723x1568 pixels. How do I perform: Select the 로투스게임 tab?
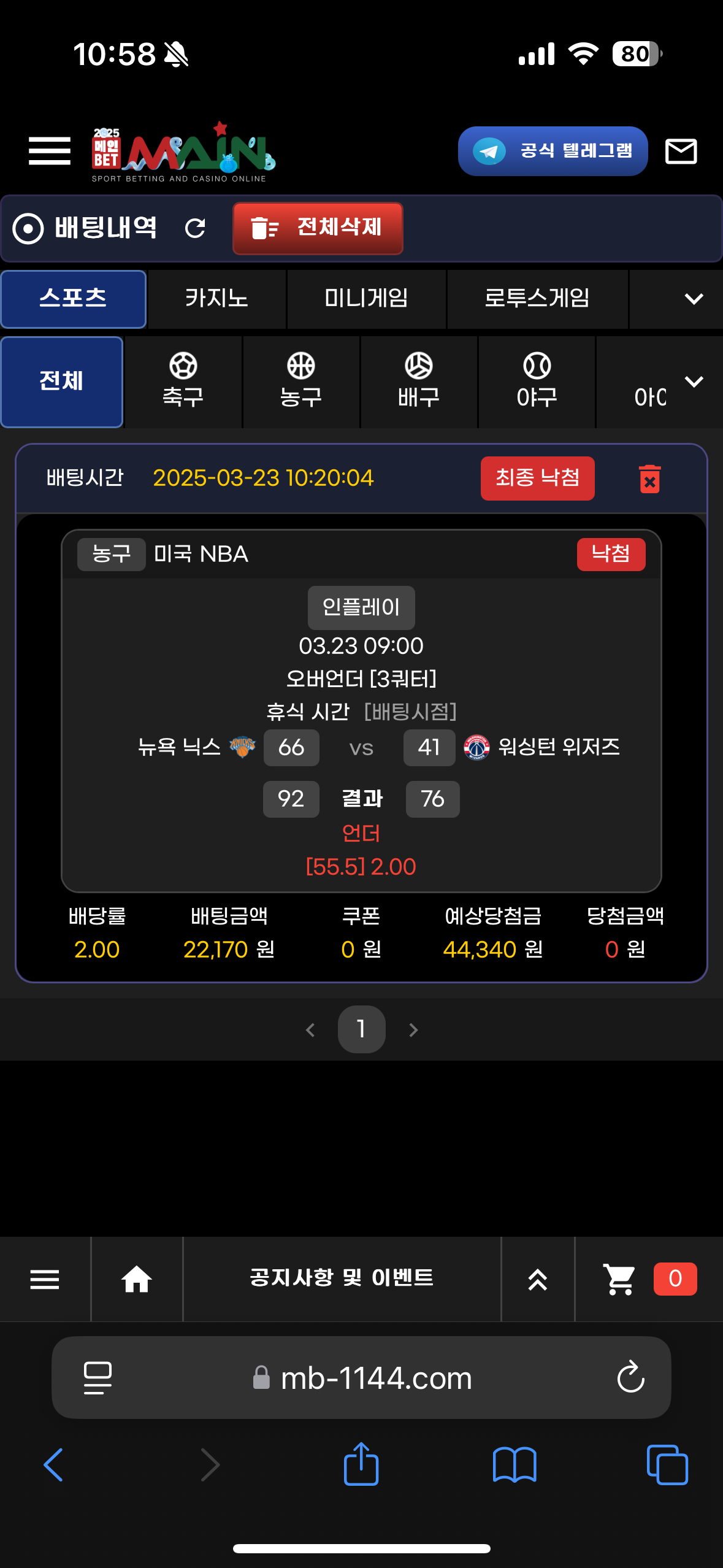tap(537, 299)
